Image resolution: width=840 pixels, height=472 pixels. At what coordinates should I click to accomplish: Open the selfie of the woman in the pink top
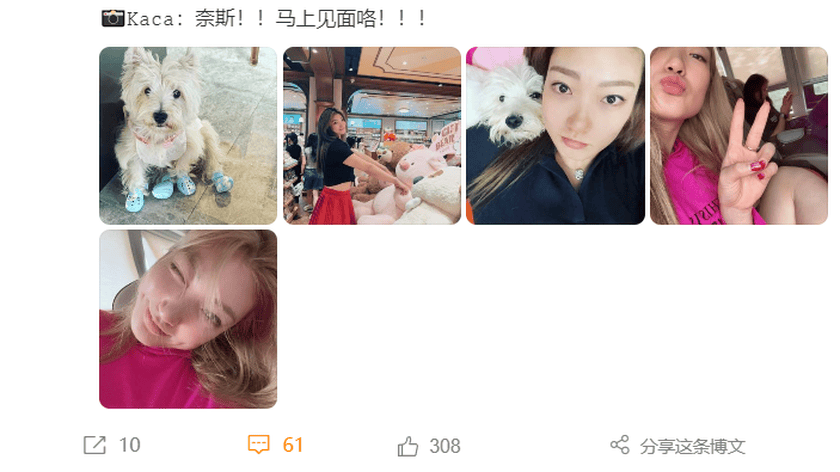point(188,319)
